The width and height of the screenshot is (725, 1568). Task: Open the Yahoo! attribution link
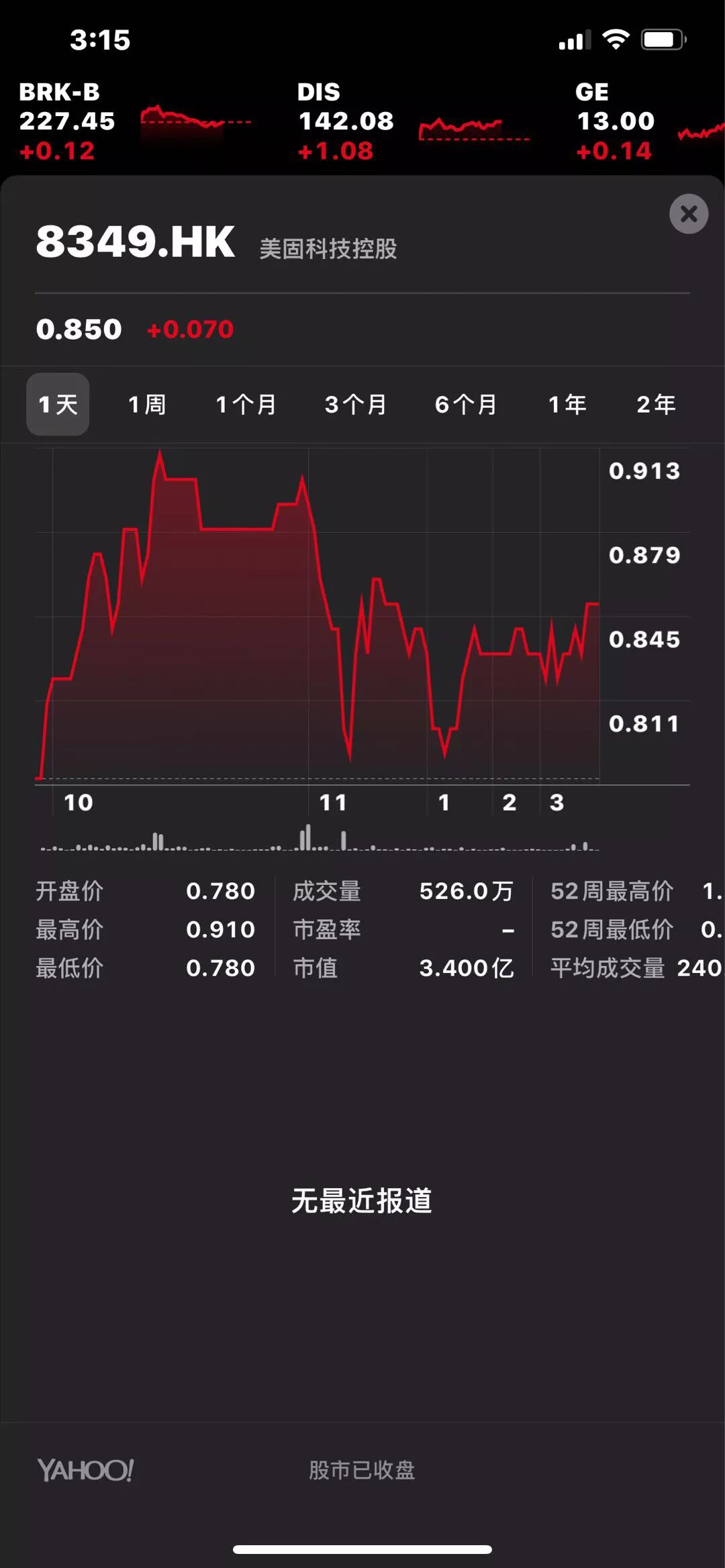(x=85, y=1470)
